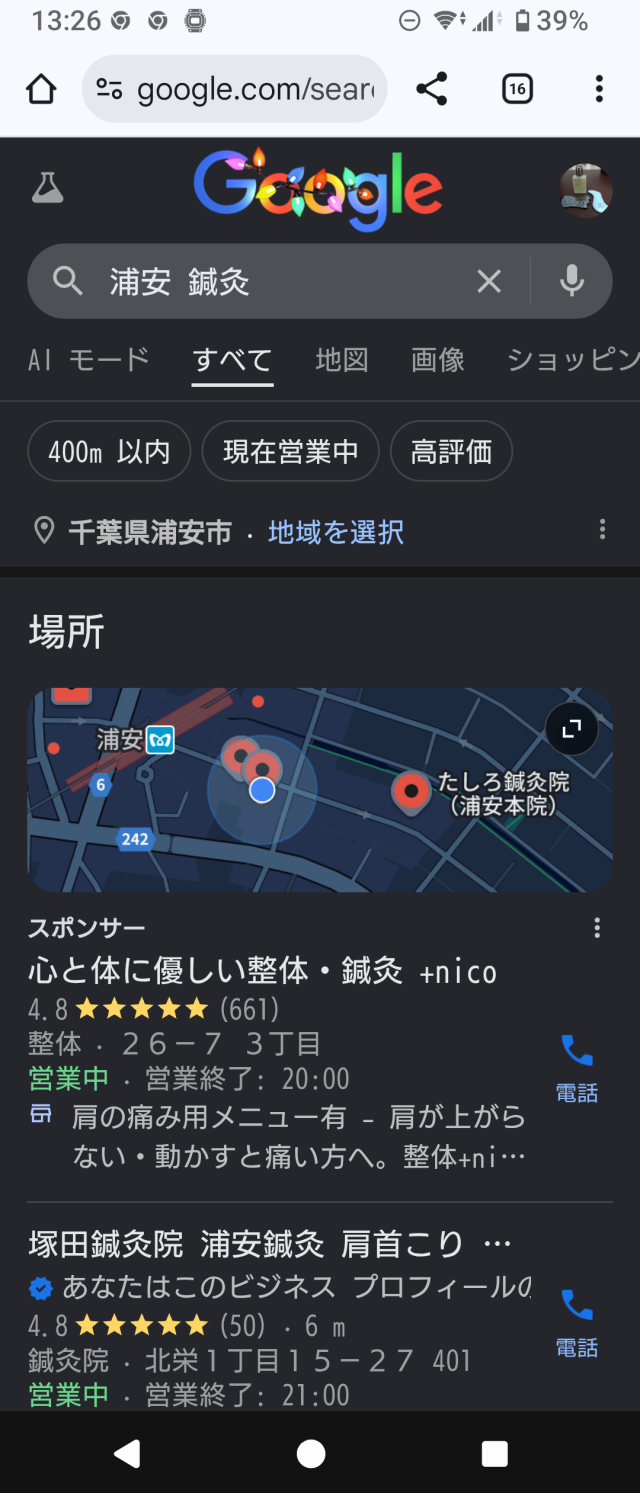Open the 塚田鍼灸院 listing
The width and height of the screenshot is (640, 1493).
click(x=246, y=1245)
